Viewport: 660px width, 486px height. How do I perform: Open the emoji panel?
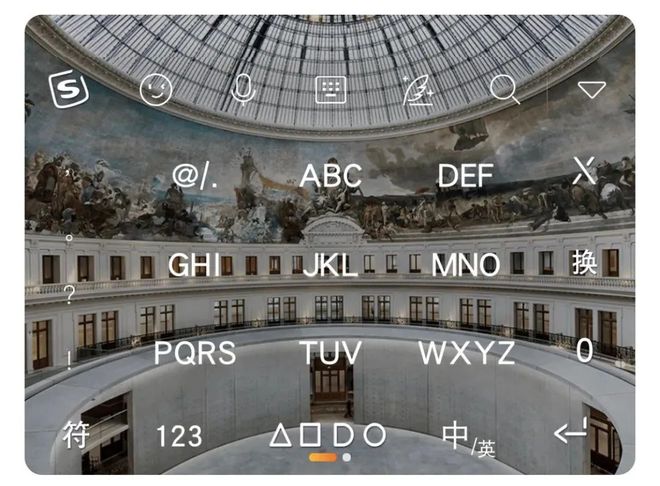tap(155, 91)
